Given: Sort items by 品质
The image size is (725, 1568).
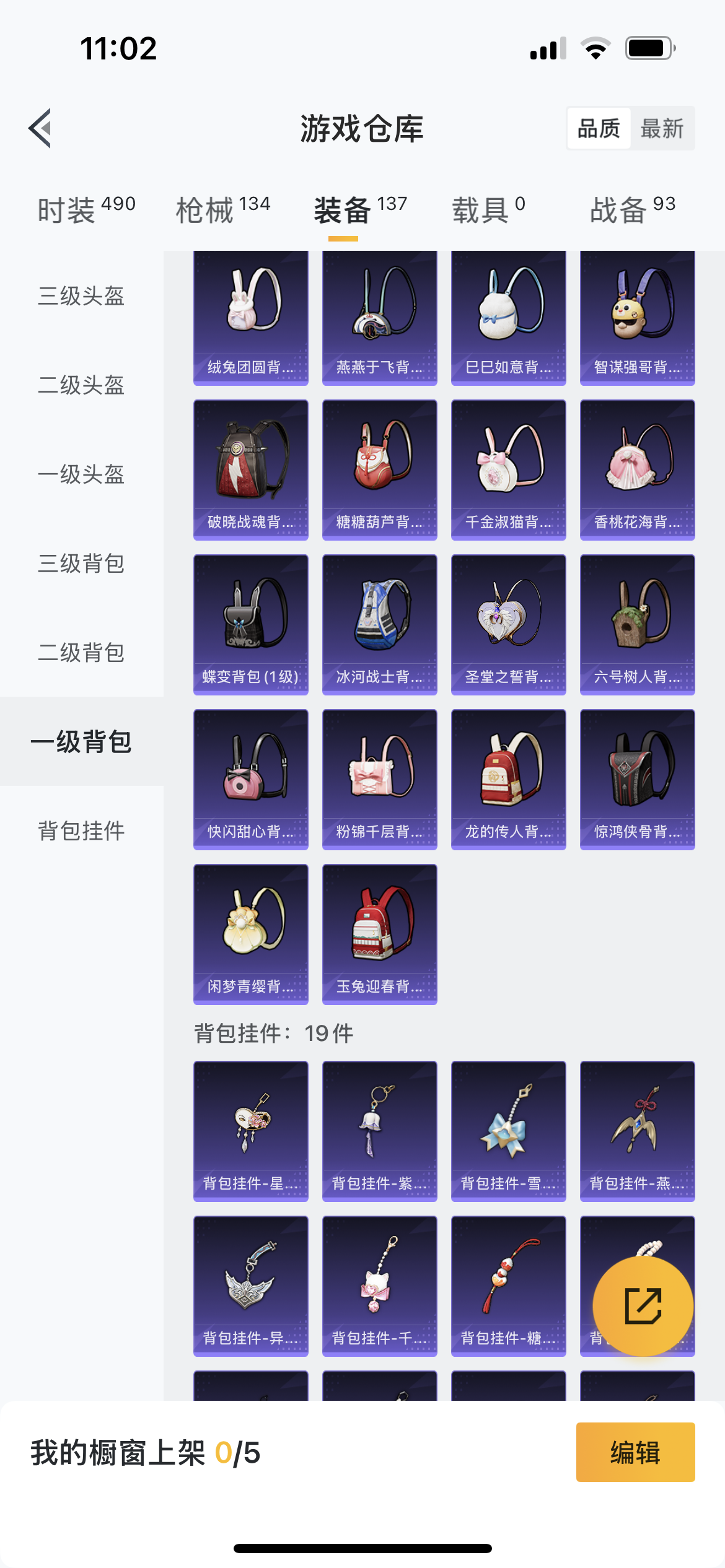Looking at the screenshot, I should [x=599, y=129].
